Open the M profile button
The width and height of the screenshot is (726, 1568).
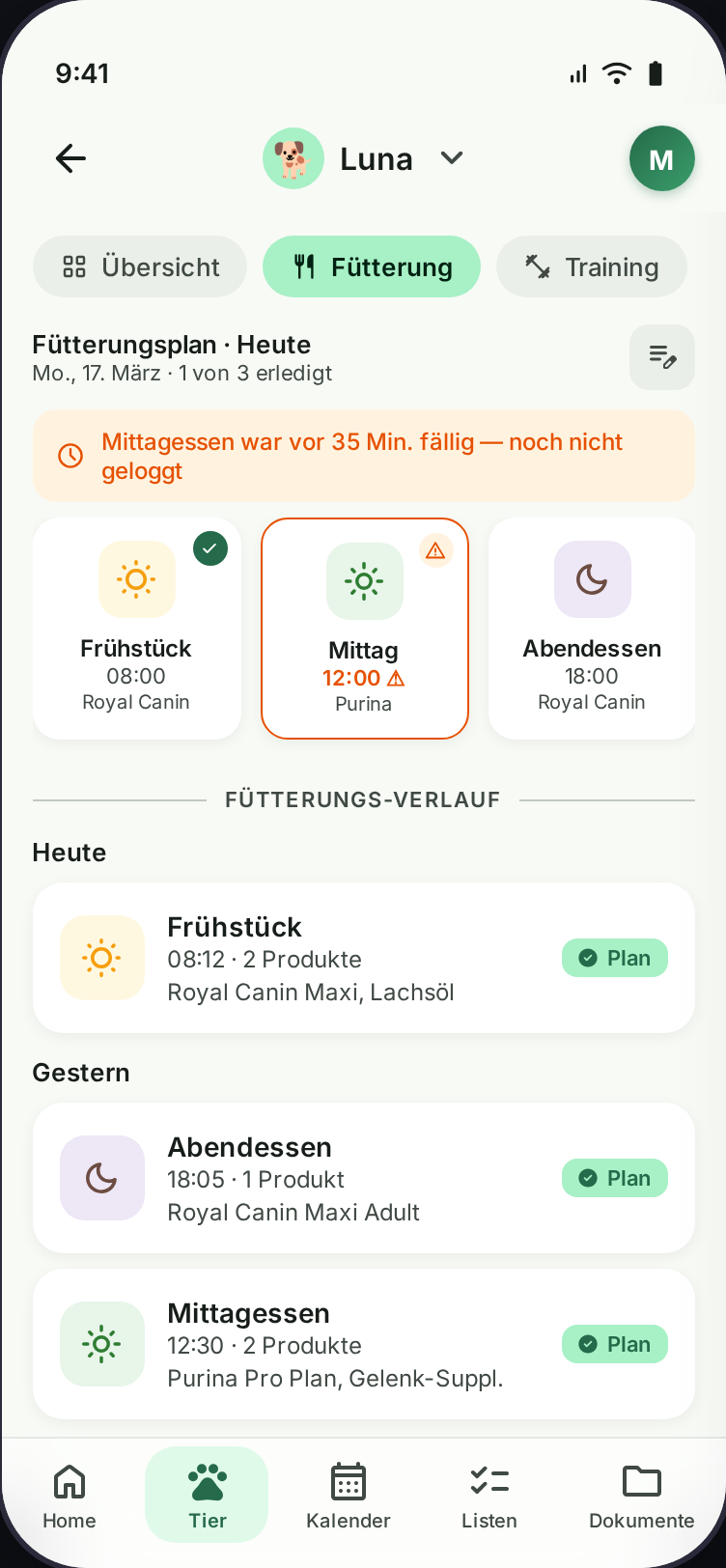[661, 158]
